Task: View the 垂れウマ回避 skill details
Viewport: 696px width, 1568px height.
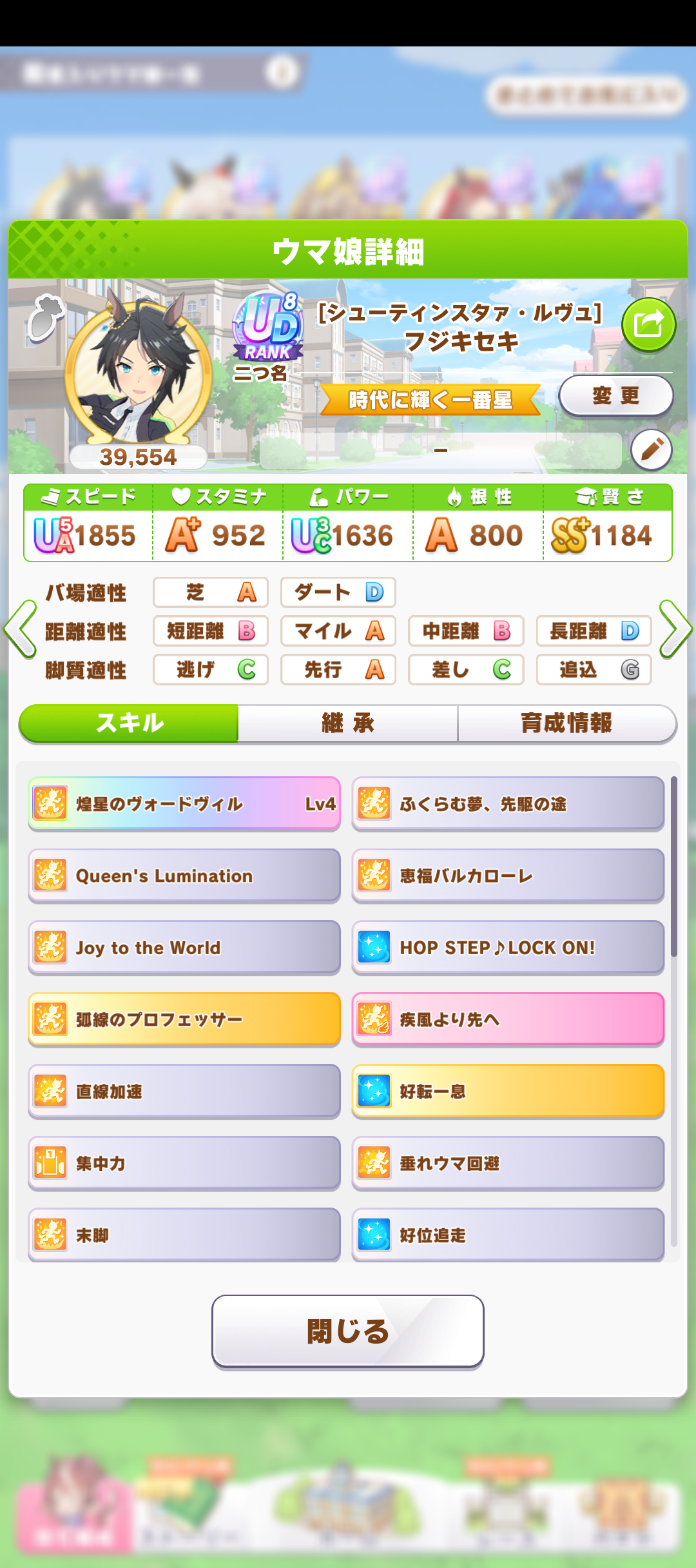Action: (508, 1163)
